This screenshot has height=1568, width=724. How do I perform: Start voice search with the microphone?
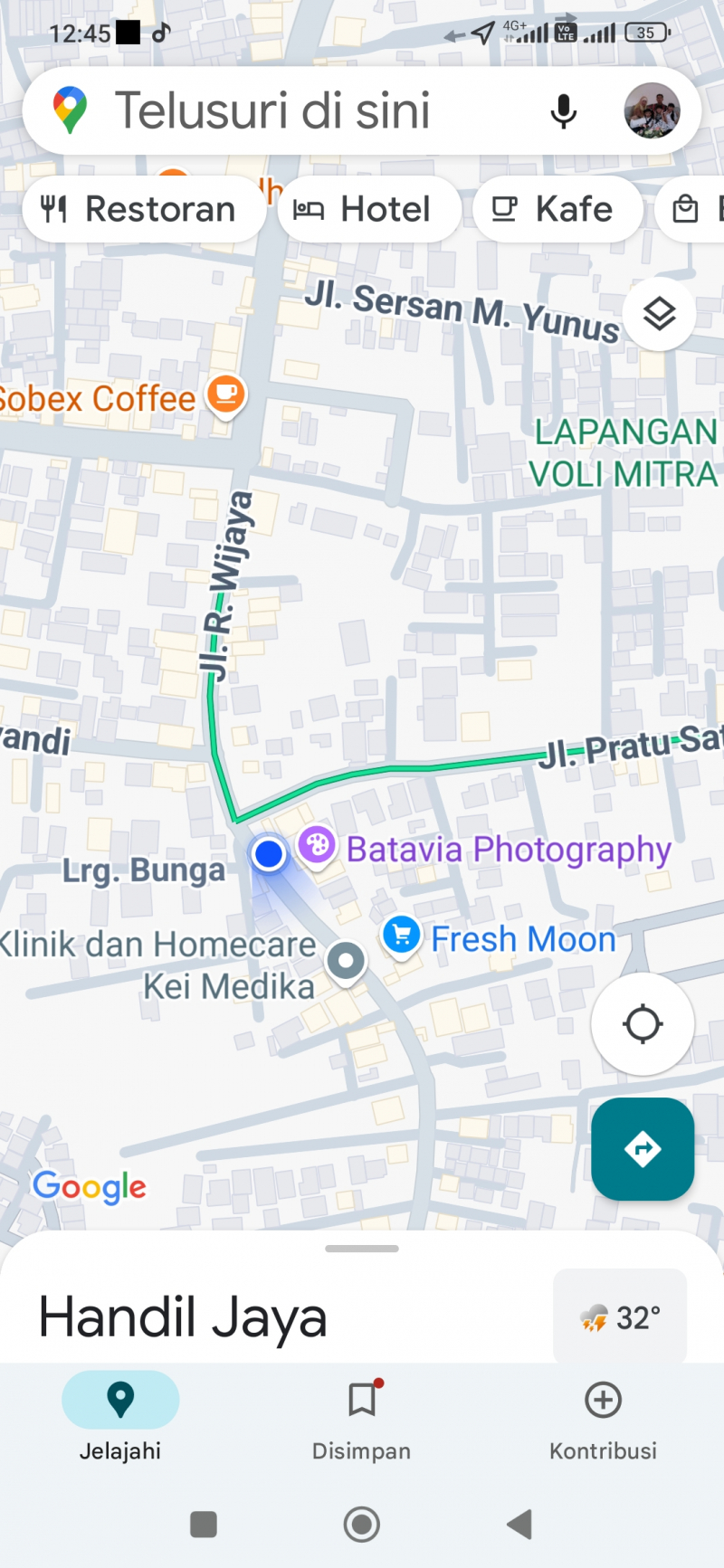(563, 111)
